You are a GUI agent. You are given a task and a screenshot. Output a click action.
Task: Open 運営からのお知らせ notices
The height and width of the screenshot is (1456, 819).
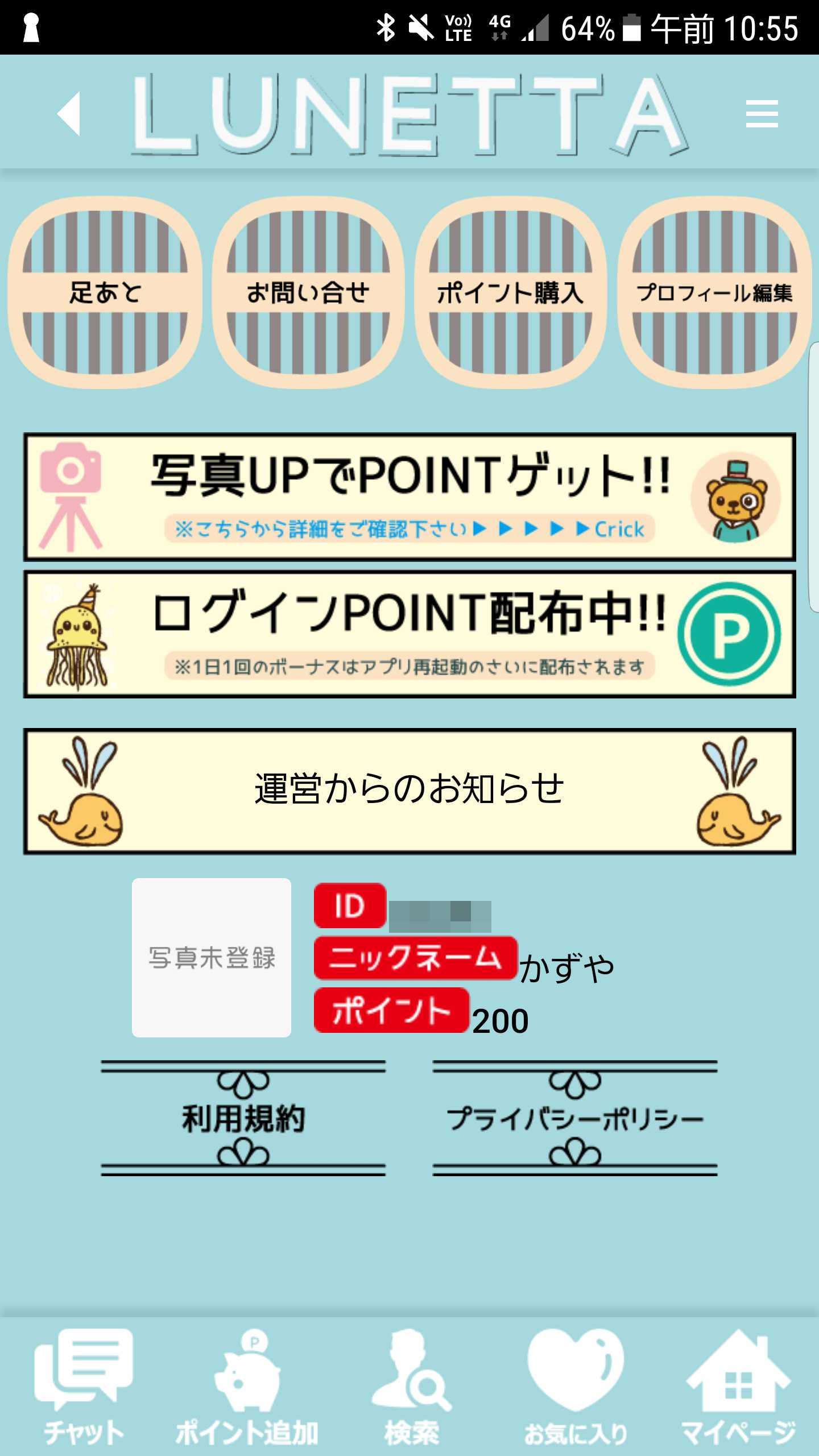click(x=409, y=791)
